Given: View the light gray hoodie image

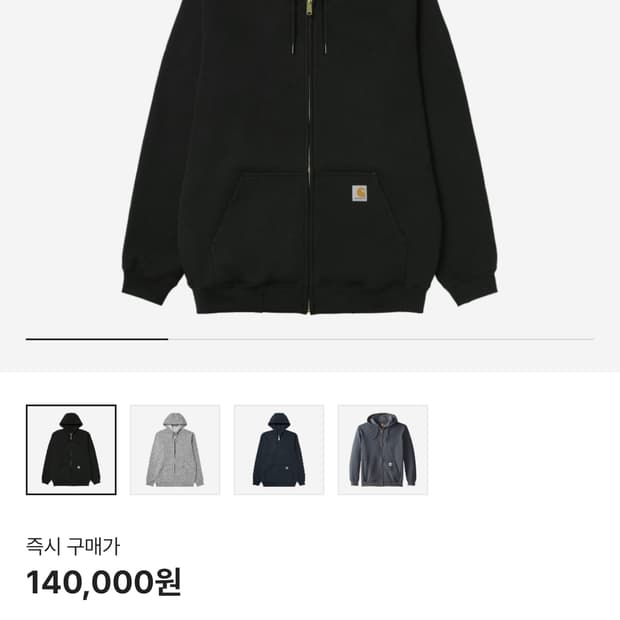Looking at the screenshot, I should coord(175,450).
